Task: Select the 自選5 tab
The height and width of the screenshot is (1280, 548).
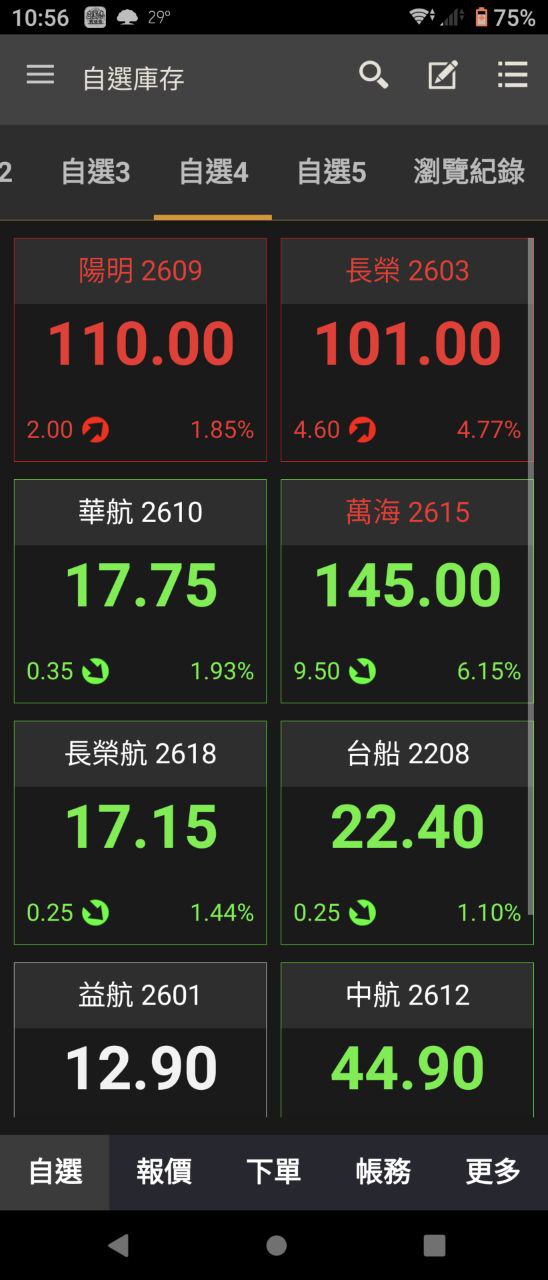Action: [x=332, y=172]
